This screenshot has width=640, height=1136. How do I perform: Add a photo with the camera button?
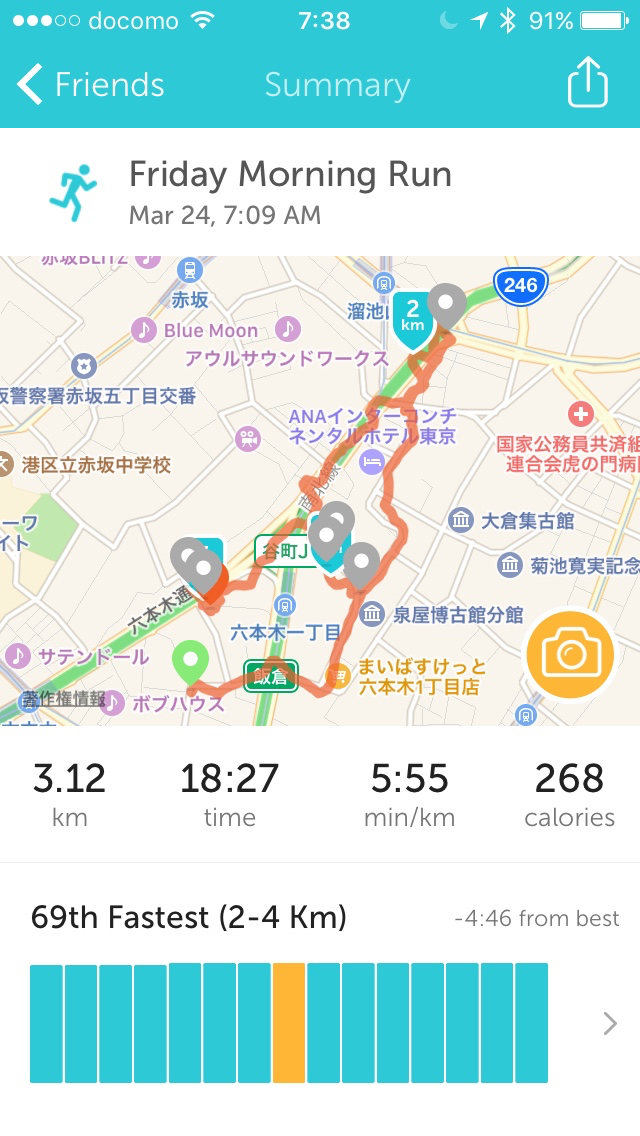click(x=570, y=654)
